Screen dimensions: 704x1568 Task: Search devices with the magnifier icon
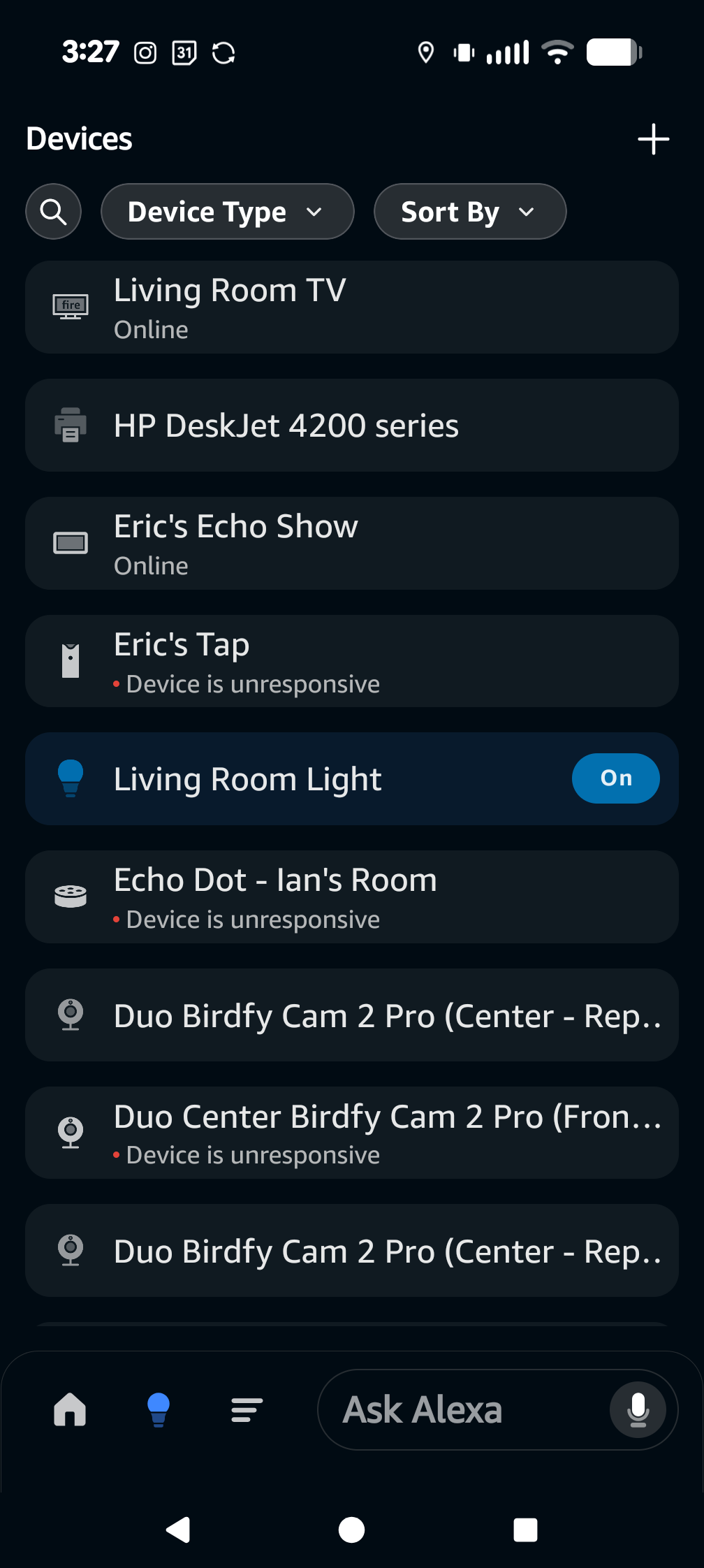coord(54,211)
